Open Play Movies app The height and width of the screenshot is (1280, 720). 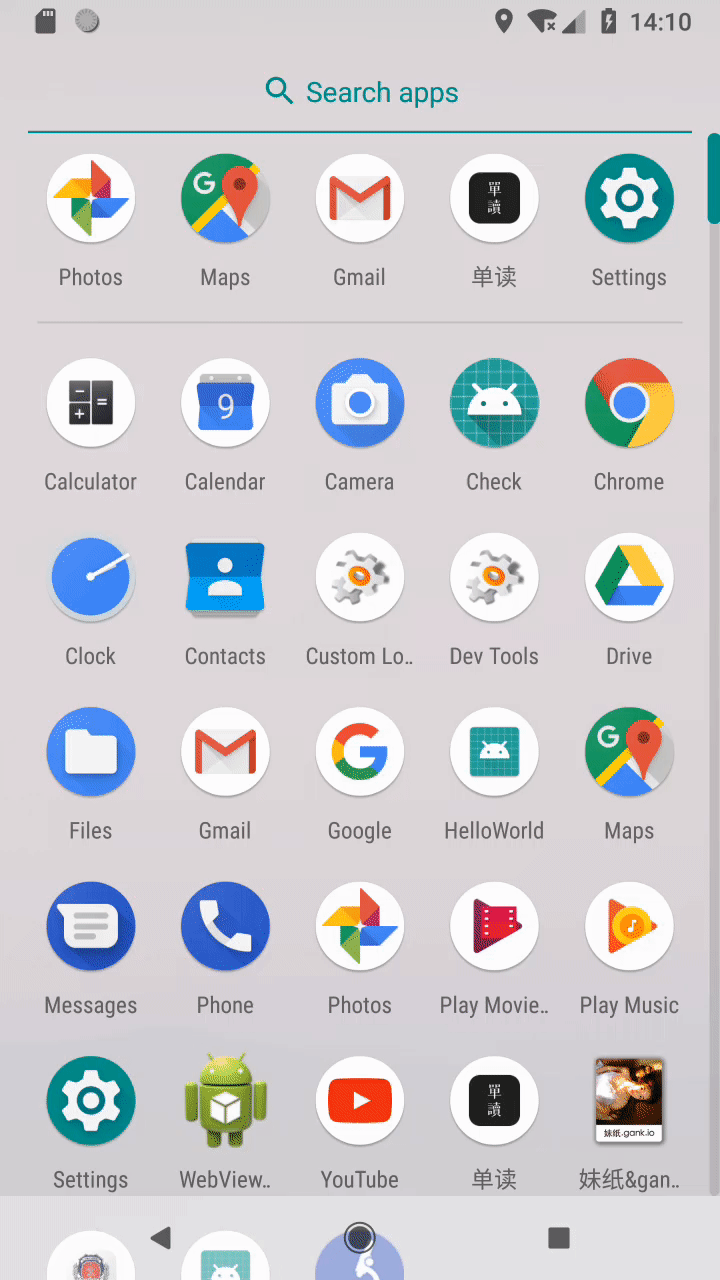pos(494,927)
